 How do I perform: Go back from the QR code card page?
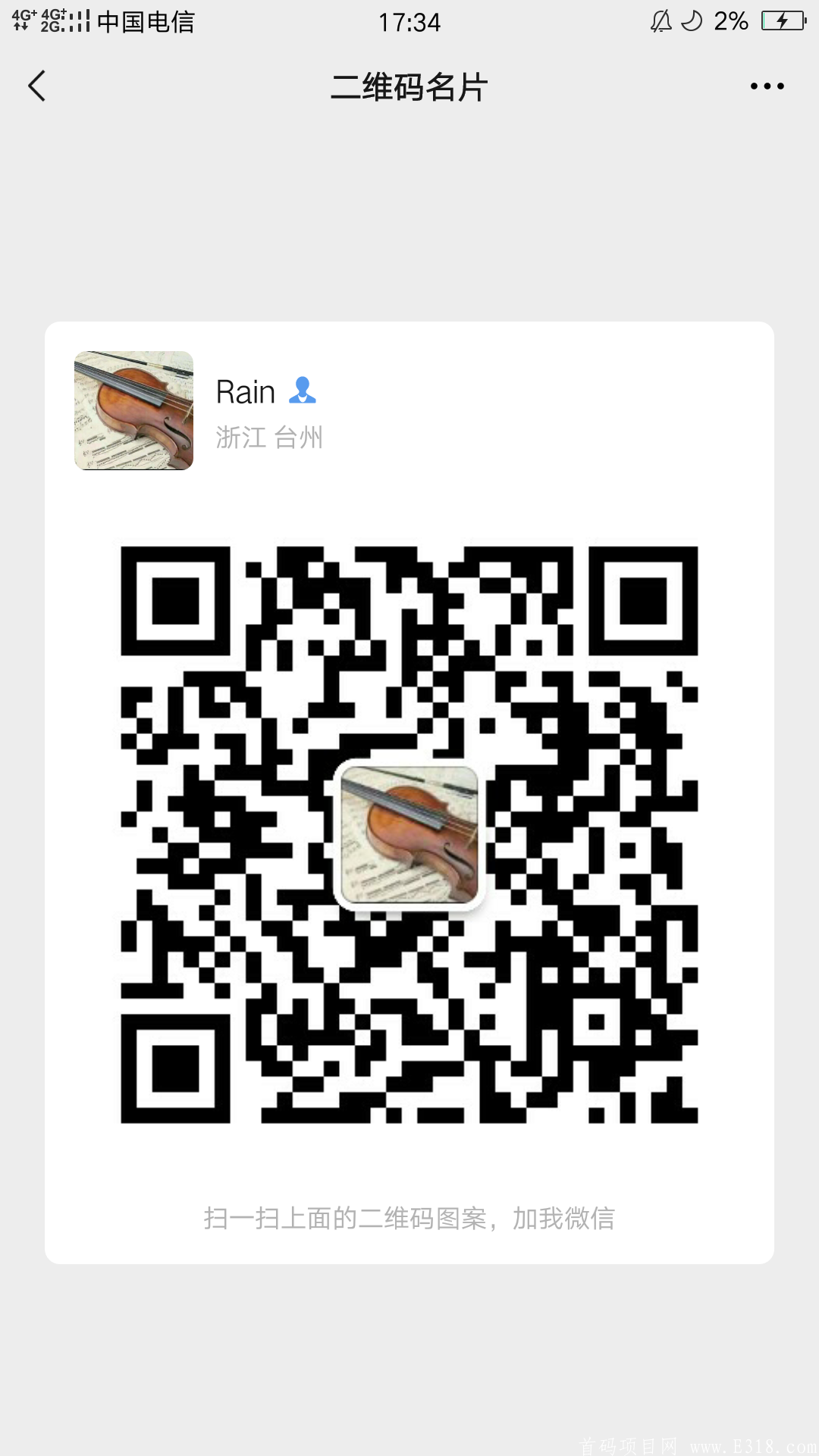coord(37,86)
